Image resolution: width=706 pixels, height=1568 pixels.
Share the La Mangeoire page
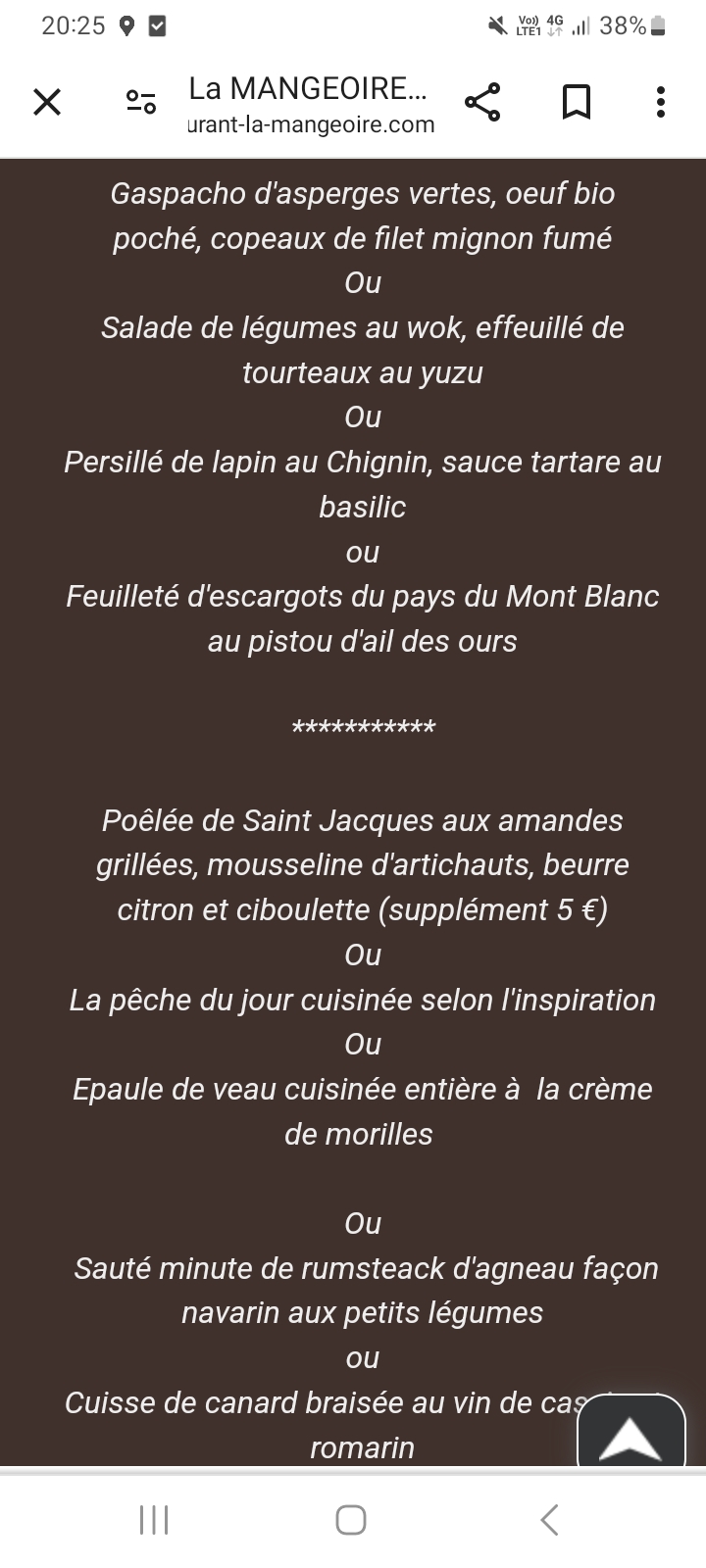(x=481, y=102)
